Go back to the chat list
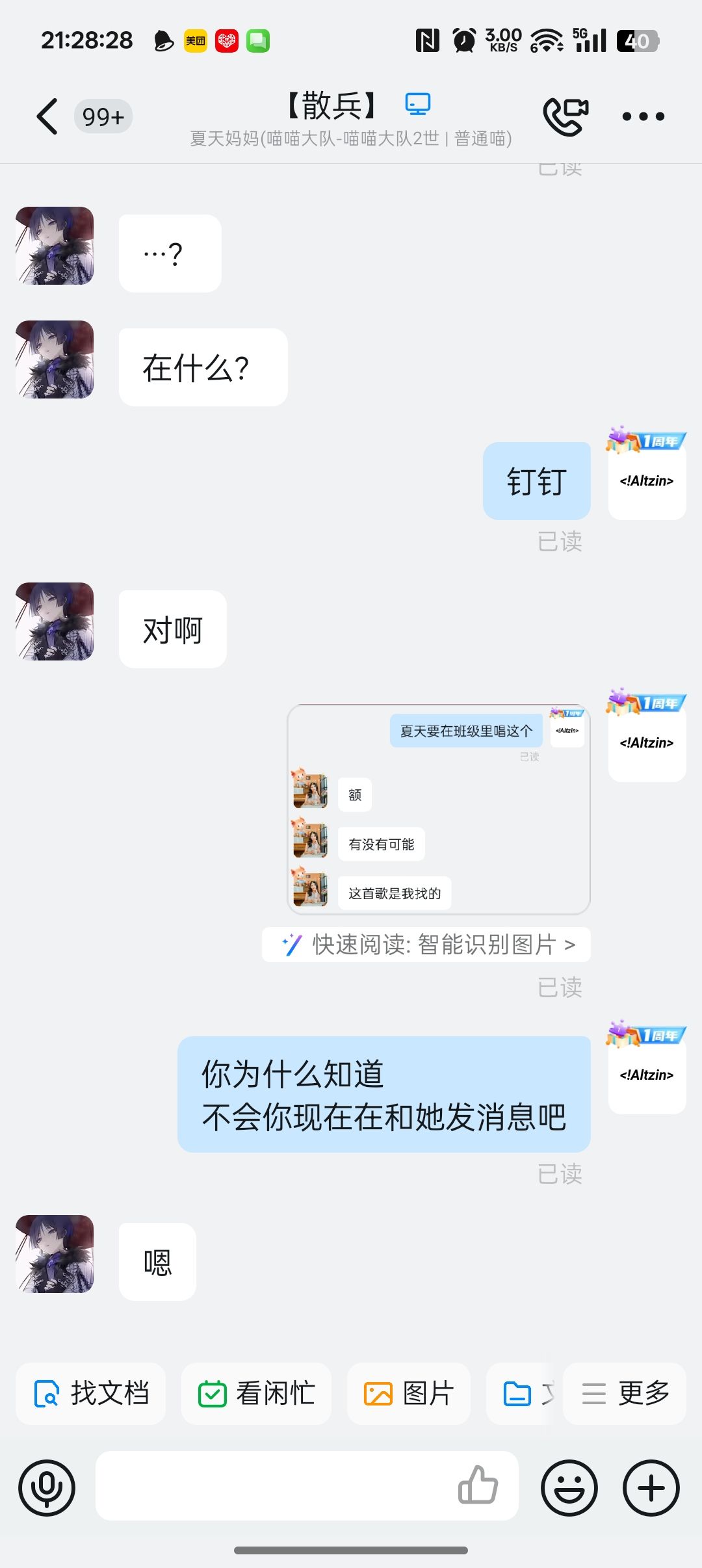 pos(47,117)
